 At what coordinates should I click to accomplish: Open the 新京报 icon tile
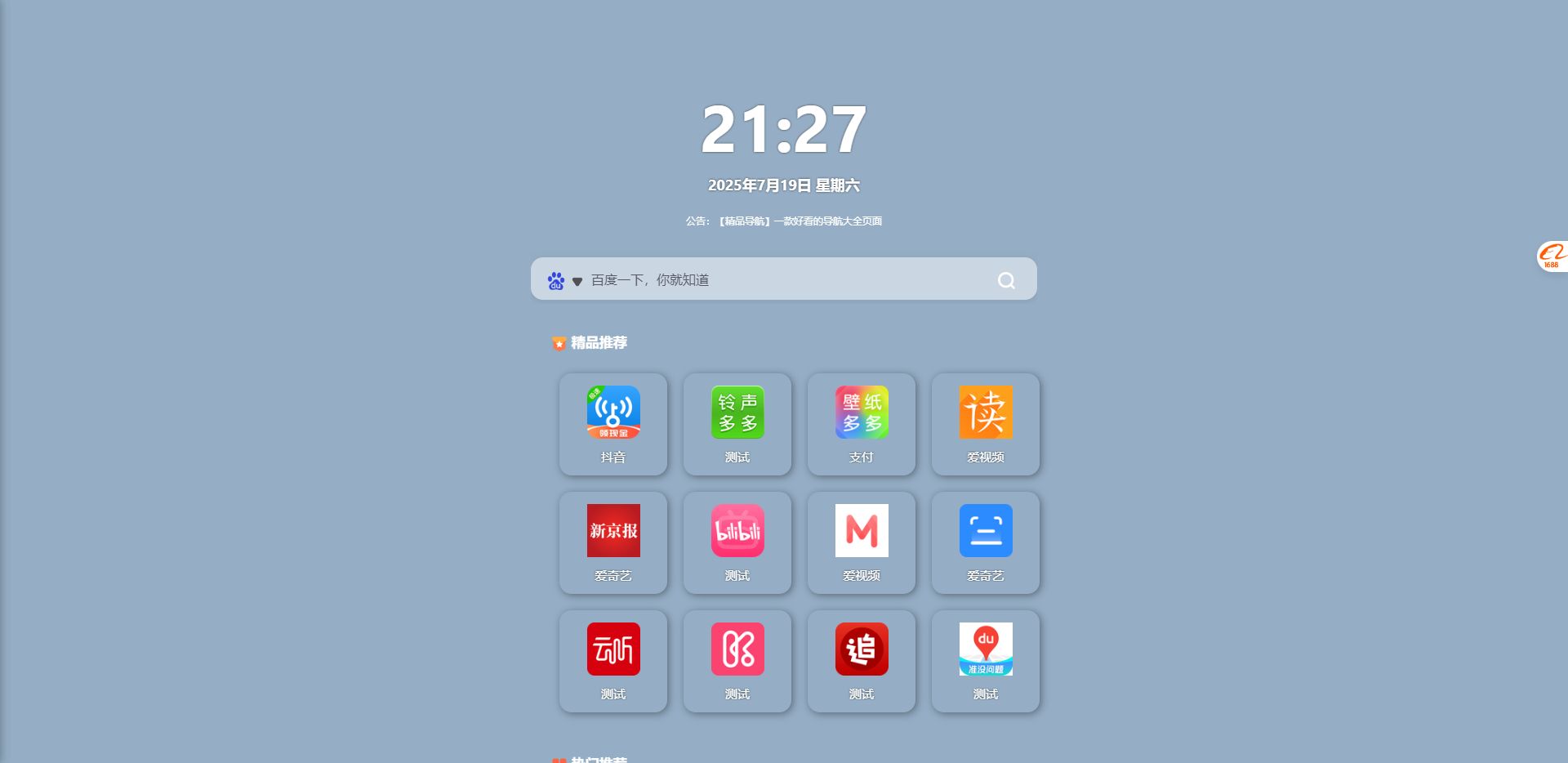[x=613, y=542]
